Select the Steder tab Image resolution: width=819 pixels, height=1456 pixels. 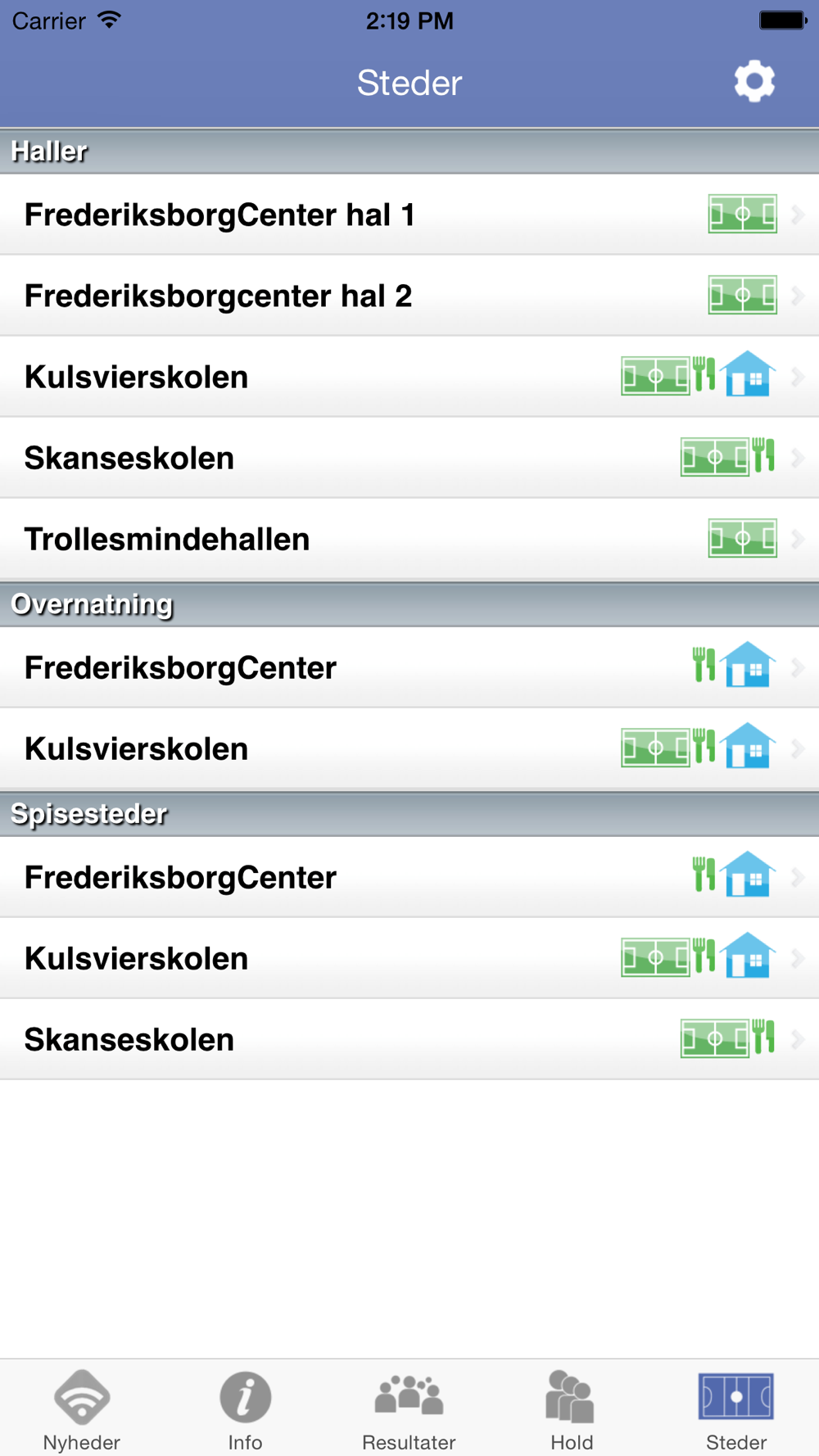735,1409
